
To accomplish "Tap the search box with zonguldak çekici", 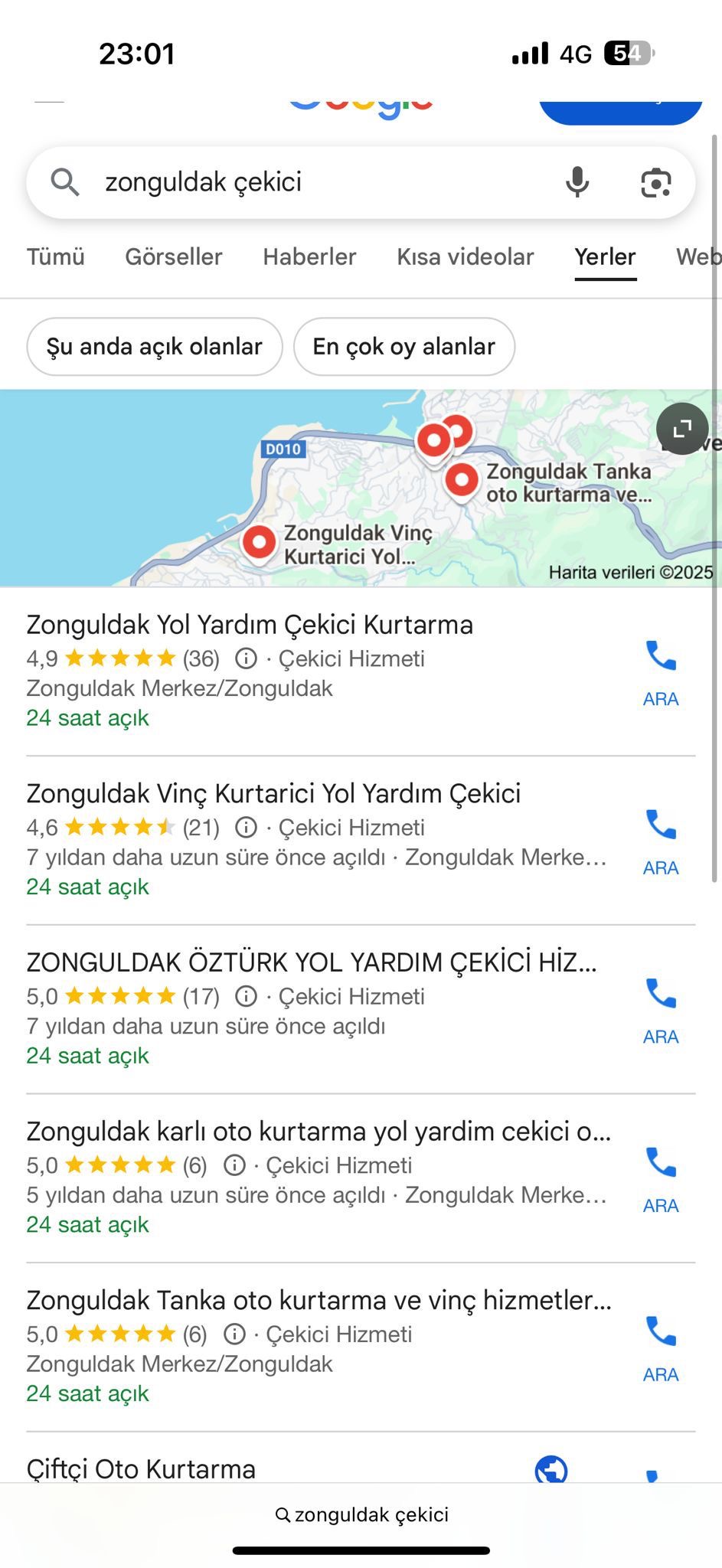I will pyautogui.click(x=306, y=182).
